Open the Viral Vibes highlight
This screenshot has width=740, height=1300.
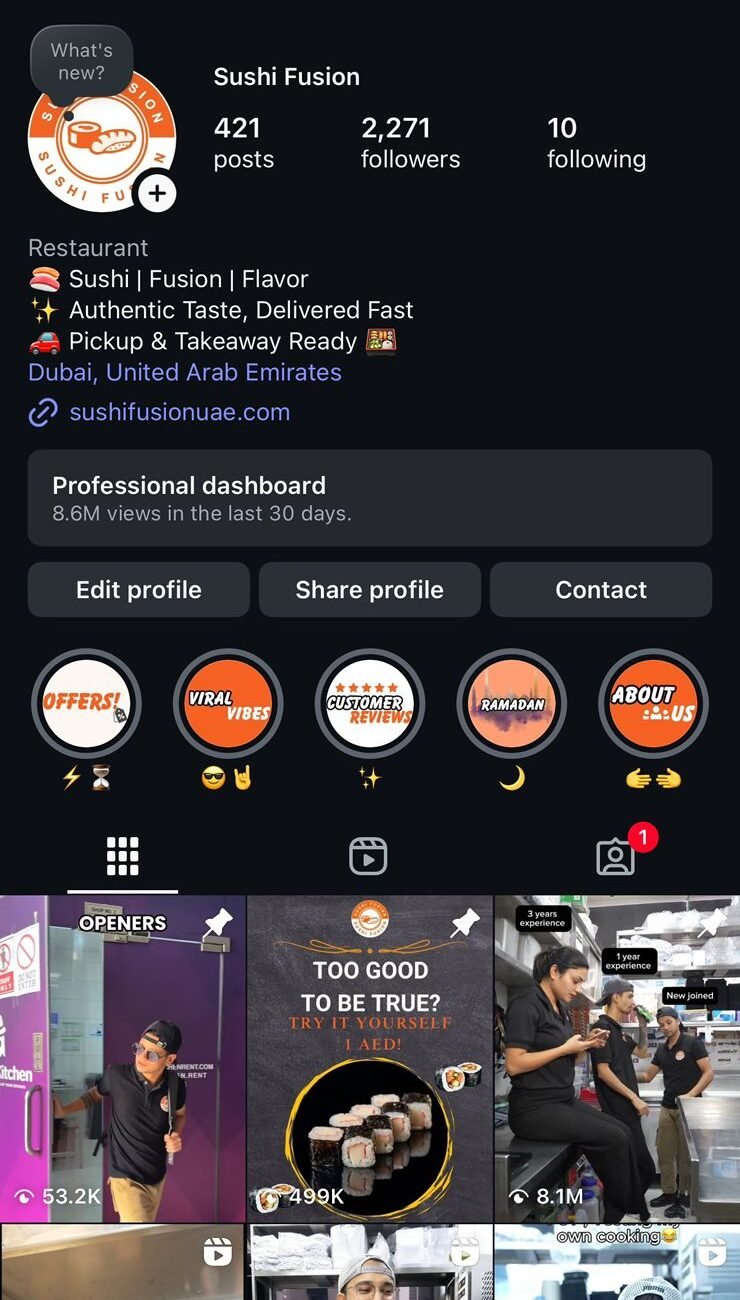click(x=228, y=704)
